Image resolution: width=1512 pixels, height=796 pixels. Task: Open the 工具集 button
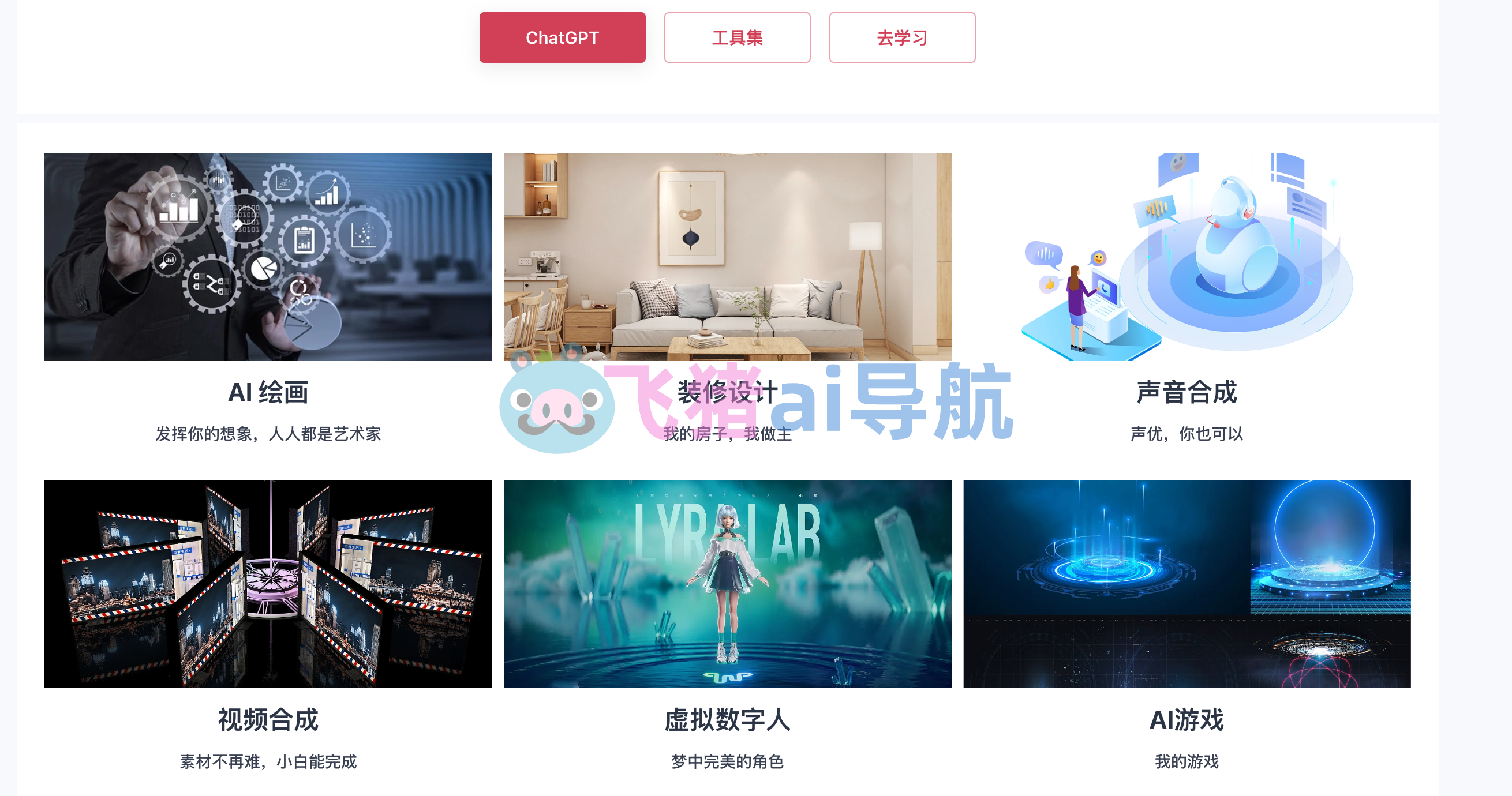point(736,37)
